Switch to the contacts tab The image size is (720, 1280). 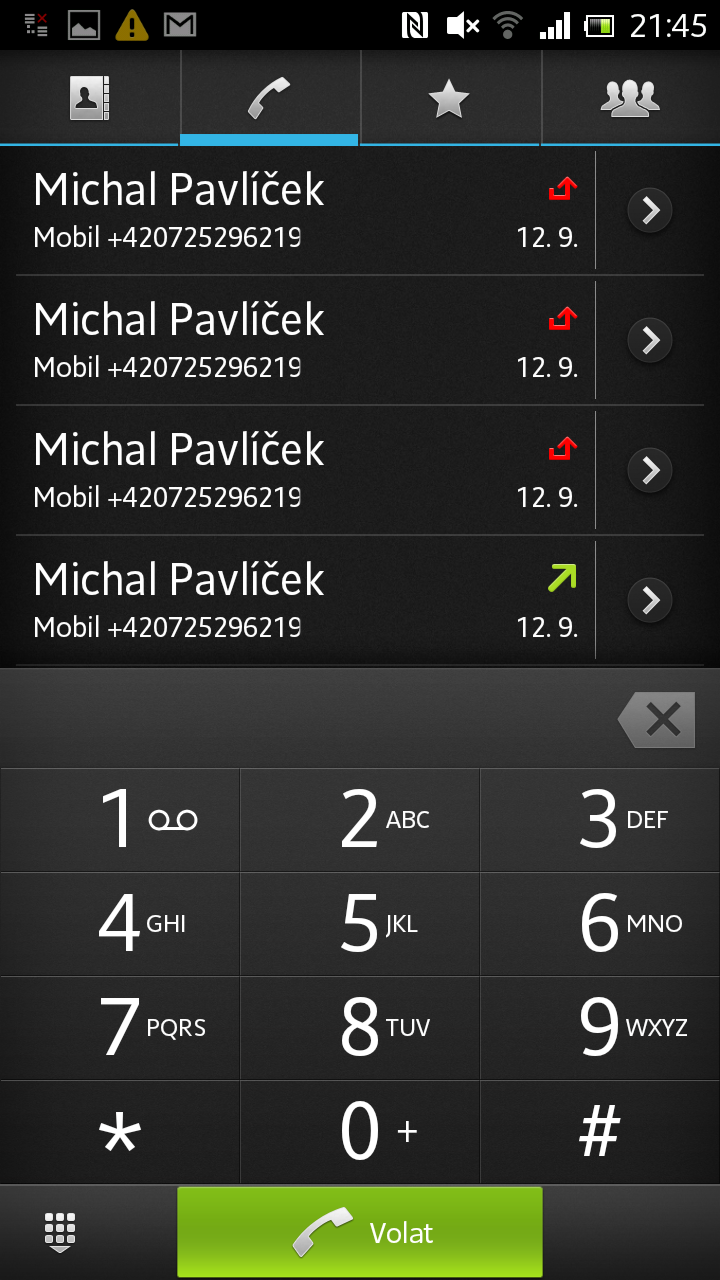[x=90, y=98]
